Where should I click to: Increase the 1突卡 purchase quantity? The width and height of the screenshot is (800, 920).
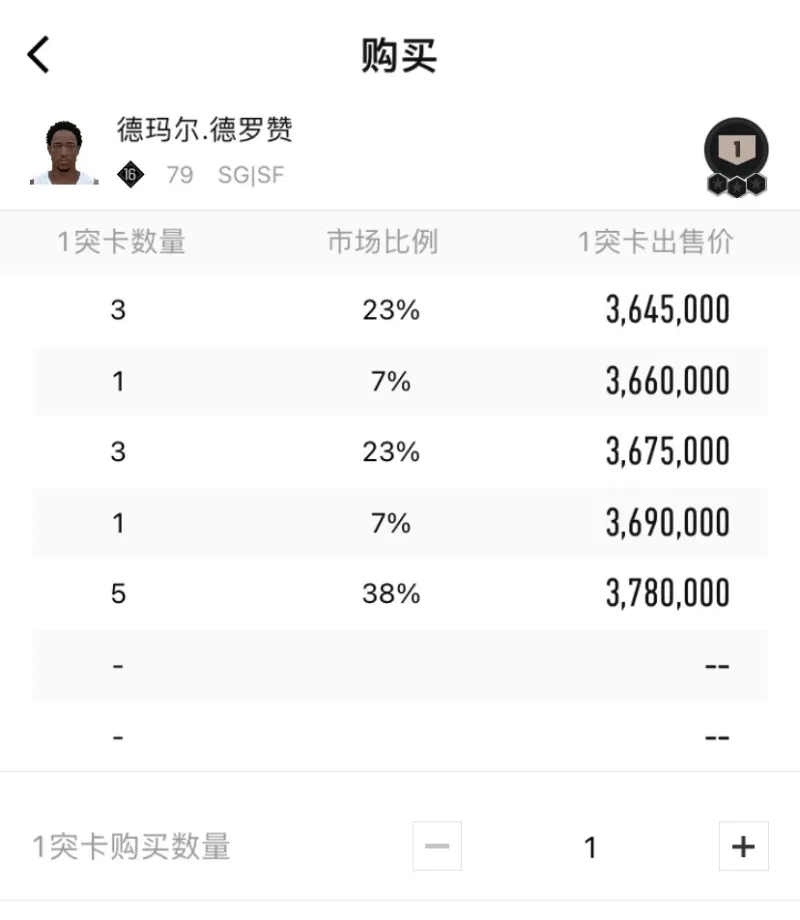pos(743,847)
